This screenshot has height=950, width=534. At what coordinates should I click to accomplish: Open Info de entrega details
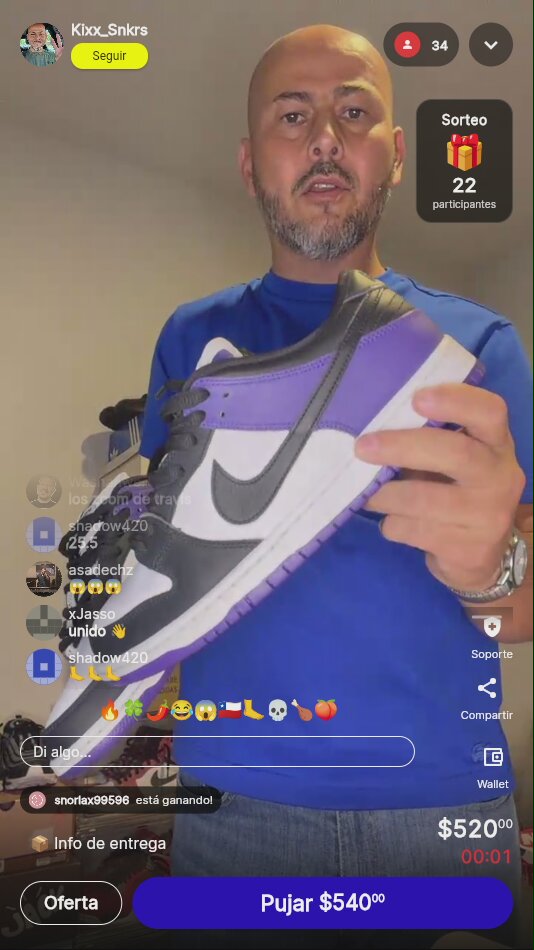coord(98,843)
